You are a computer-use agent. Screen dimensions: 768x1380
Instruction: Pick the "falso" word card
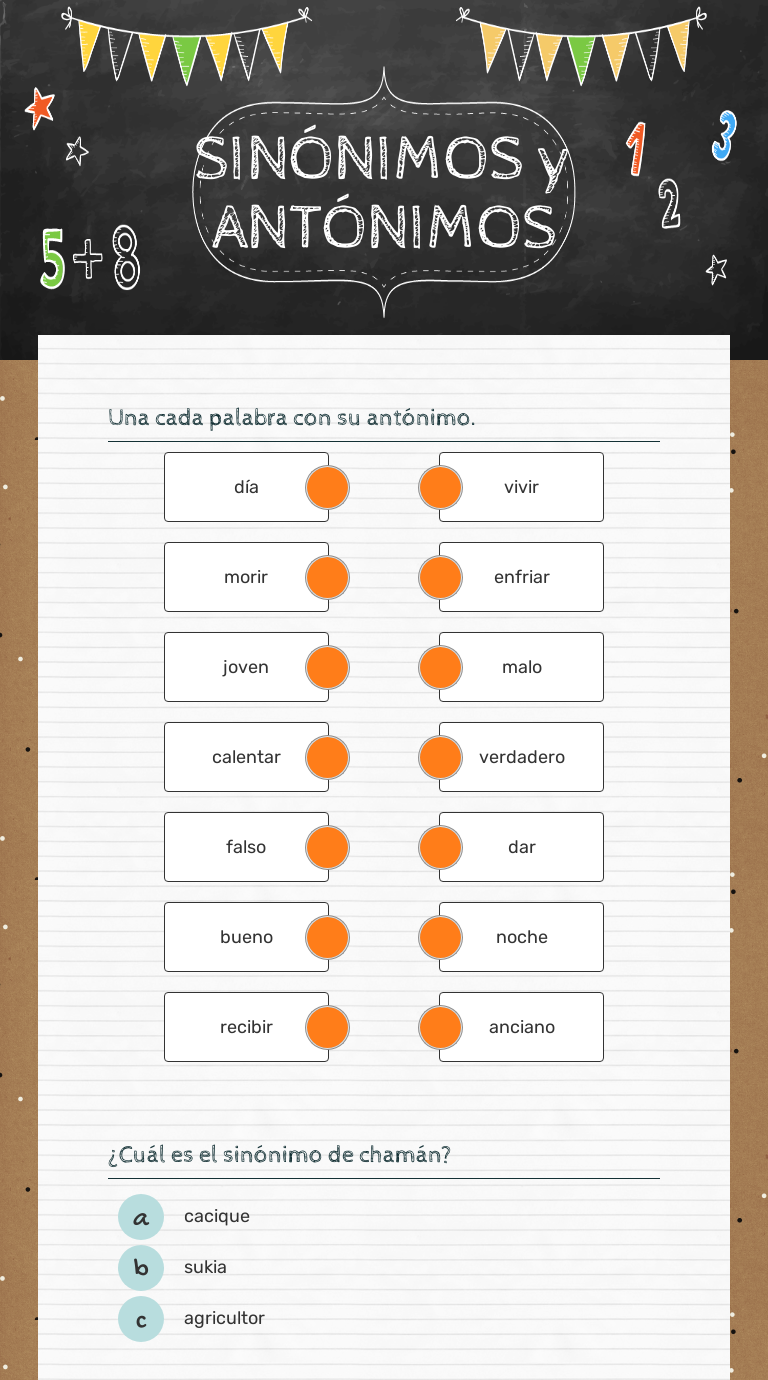coord(246,847)
